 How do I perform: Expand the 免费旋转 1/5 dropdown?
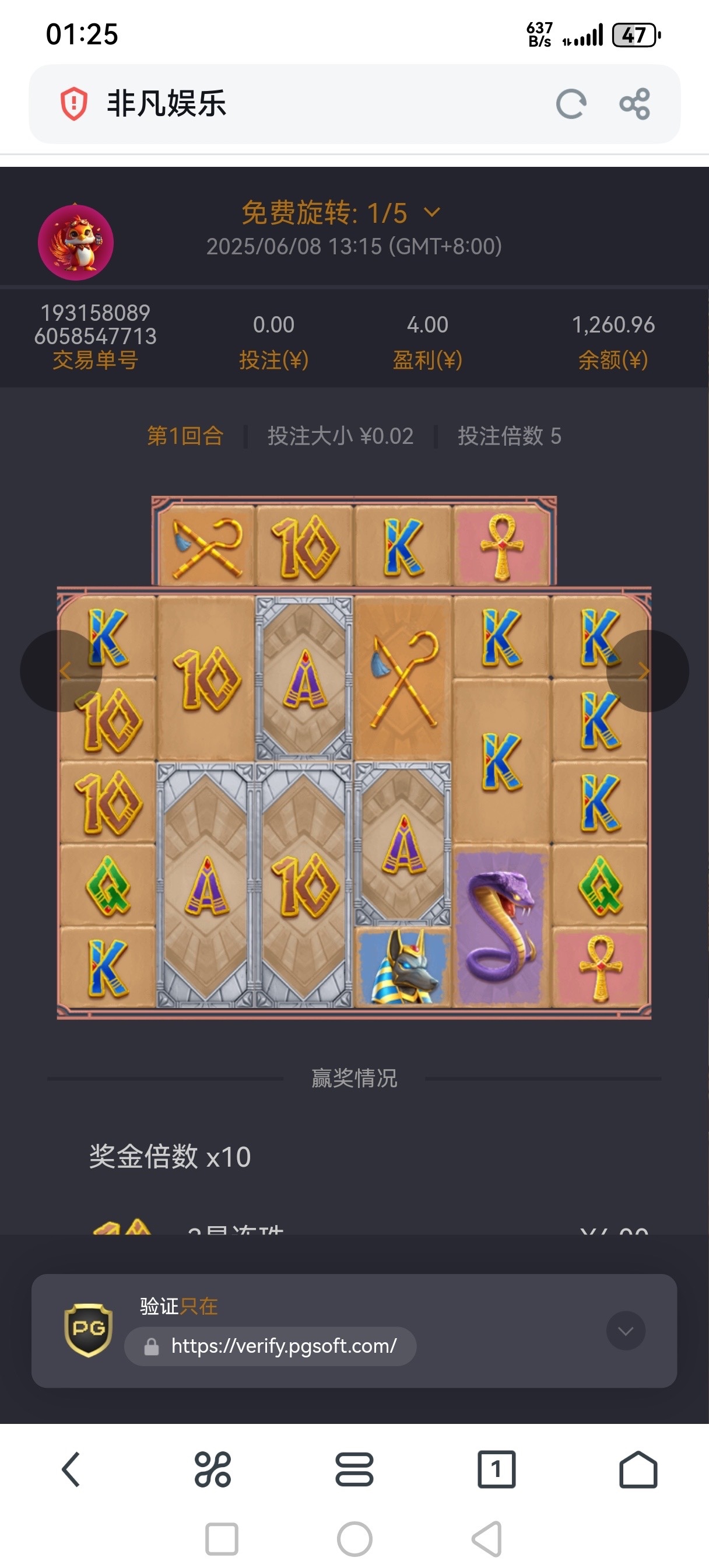pyautogui.click(x=431, y=212)
